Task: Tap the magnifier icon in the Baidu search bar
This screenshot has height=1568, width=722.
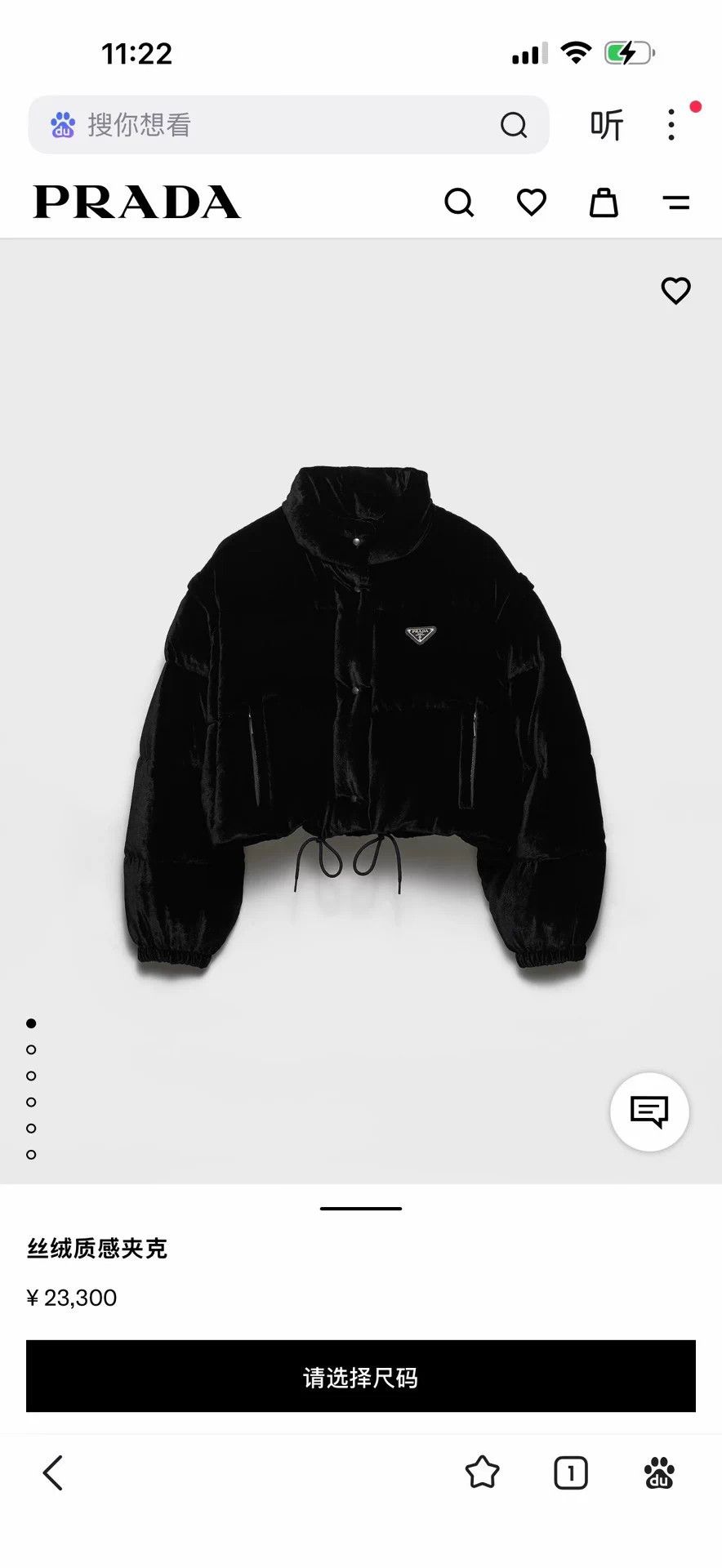Action: click(514, 125)
